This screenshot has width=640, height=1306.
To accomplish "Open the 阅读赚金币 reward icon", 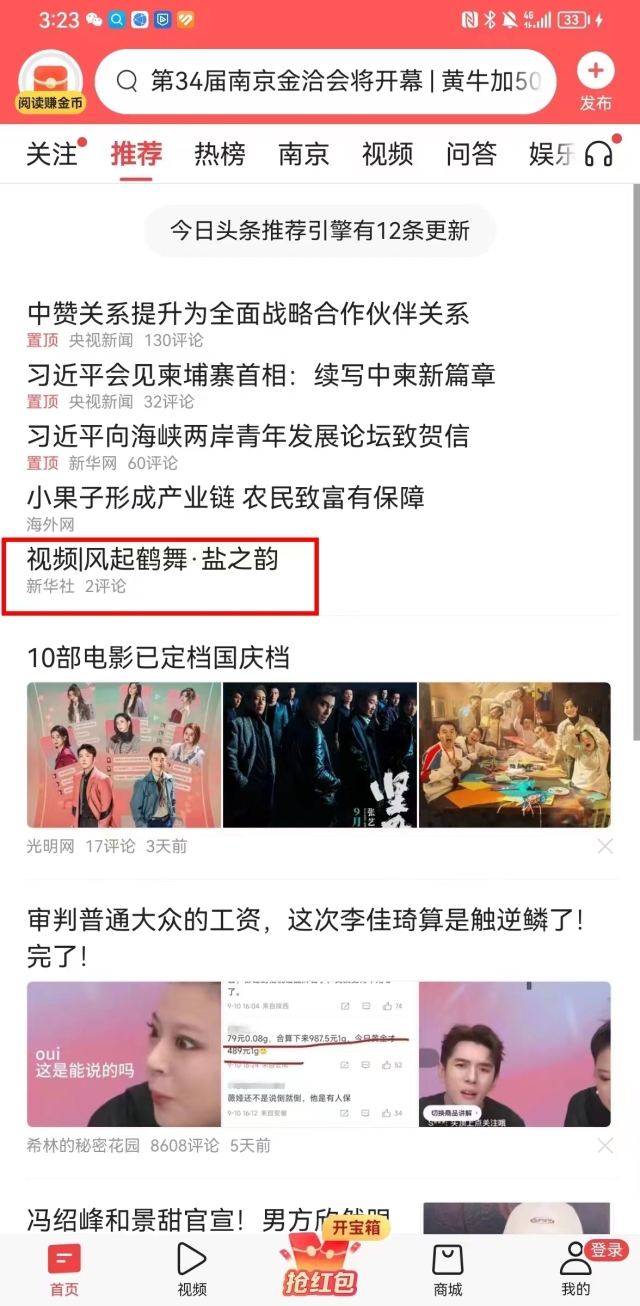I will point(50,82).
